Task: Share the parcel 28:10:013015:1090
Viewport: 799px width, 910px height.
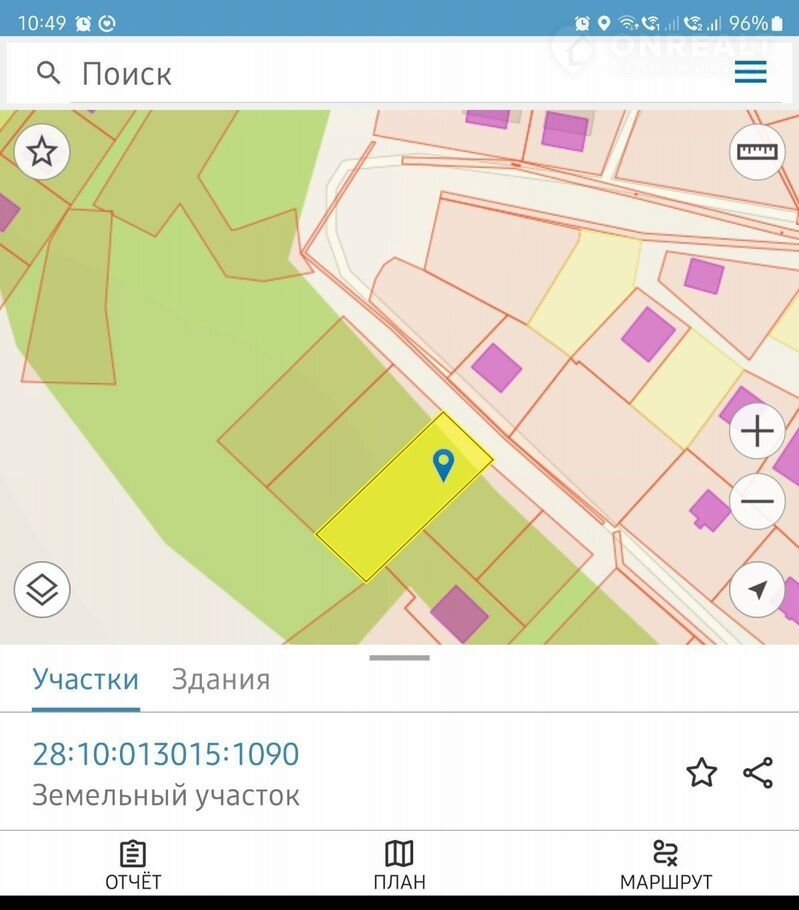Action: (758, 772)
